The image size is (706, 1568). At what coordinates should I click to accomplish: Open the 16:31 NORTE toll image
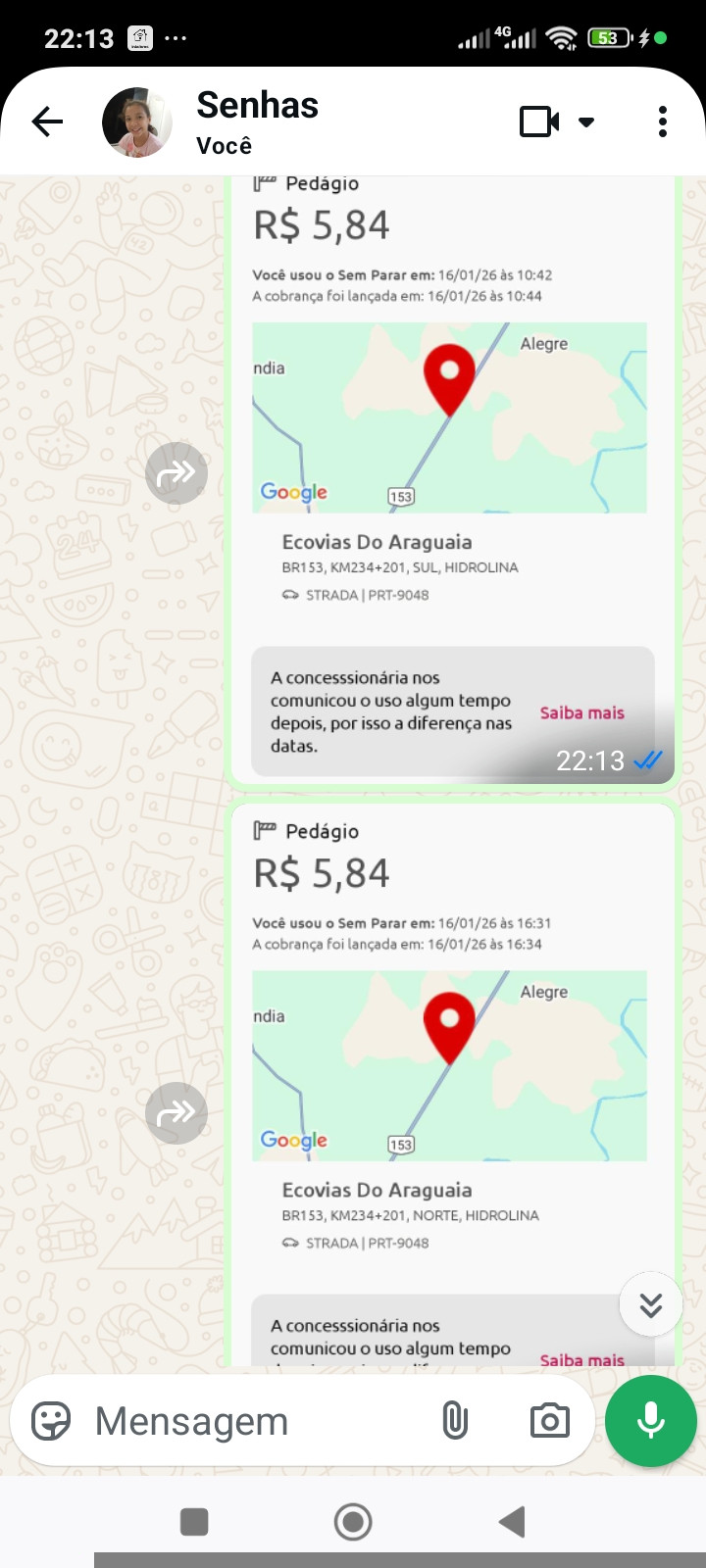point(451,1078)
